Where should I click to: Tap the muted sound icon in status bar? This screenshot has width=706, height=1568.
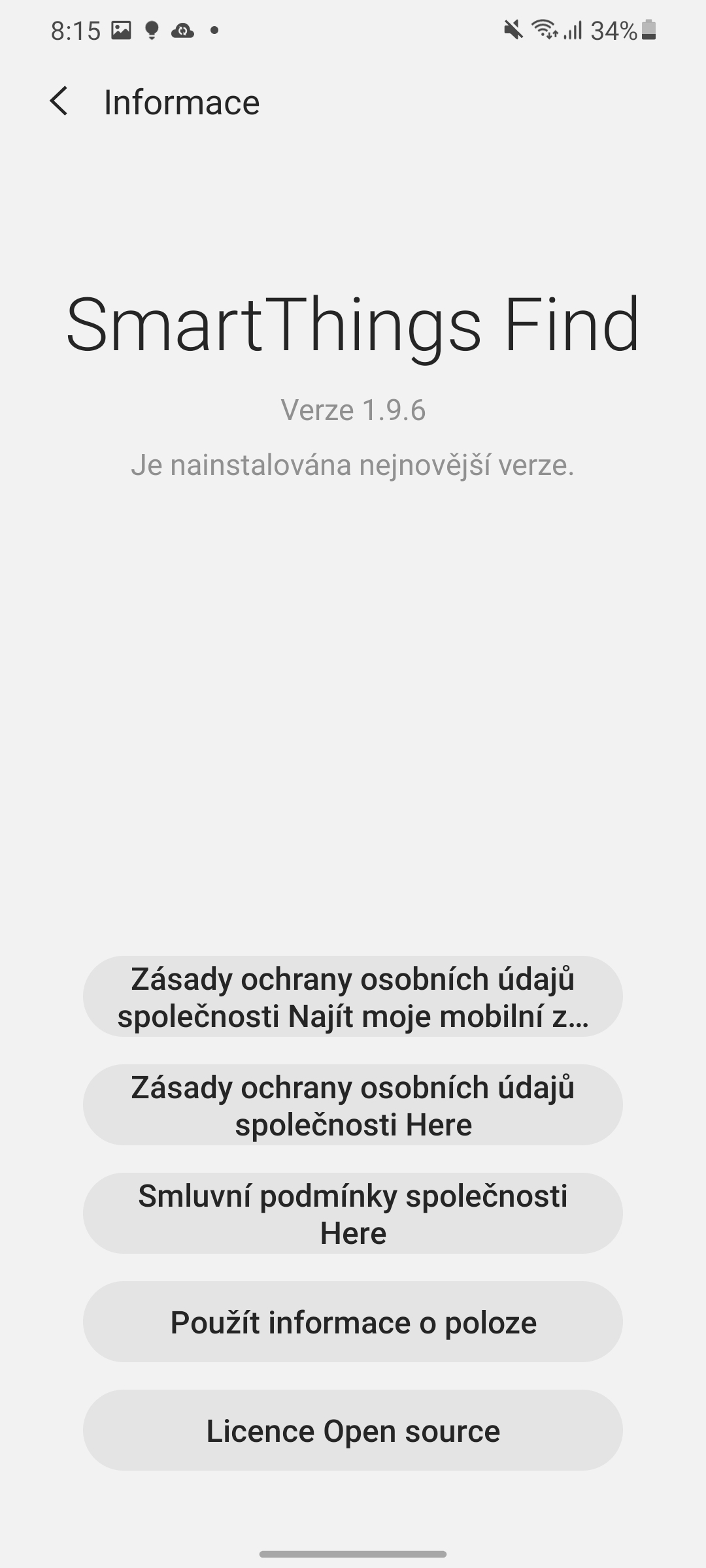(x=513, y=29)
